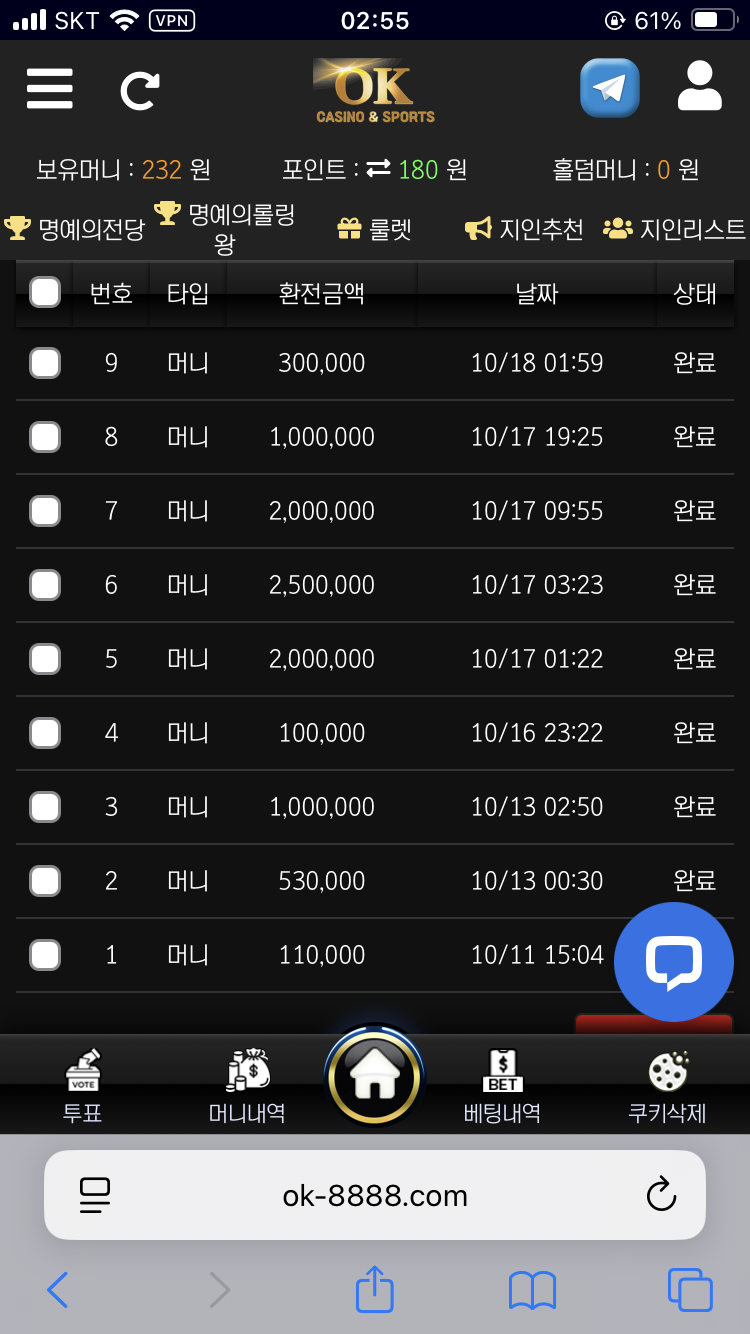The width and height of the screenshot is (750, 1334).
Task: Go to the 투표 vote tab
Action: click(x=82, y=1085)
